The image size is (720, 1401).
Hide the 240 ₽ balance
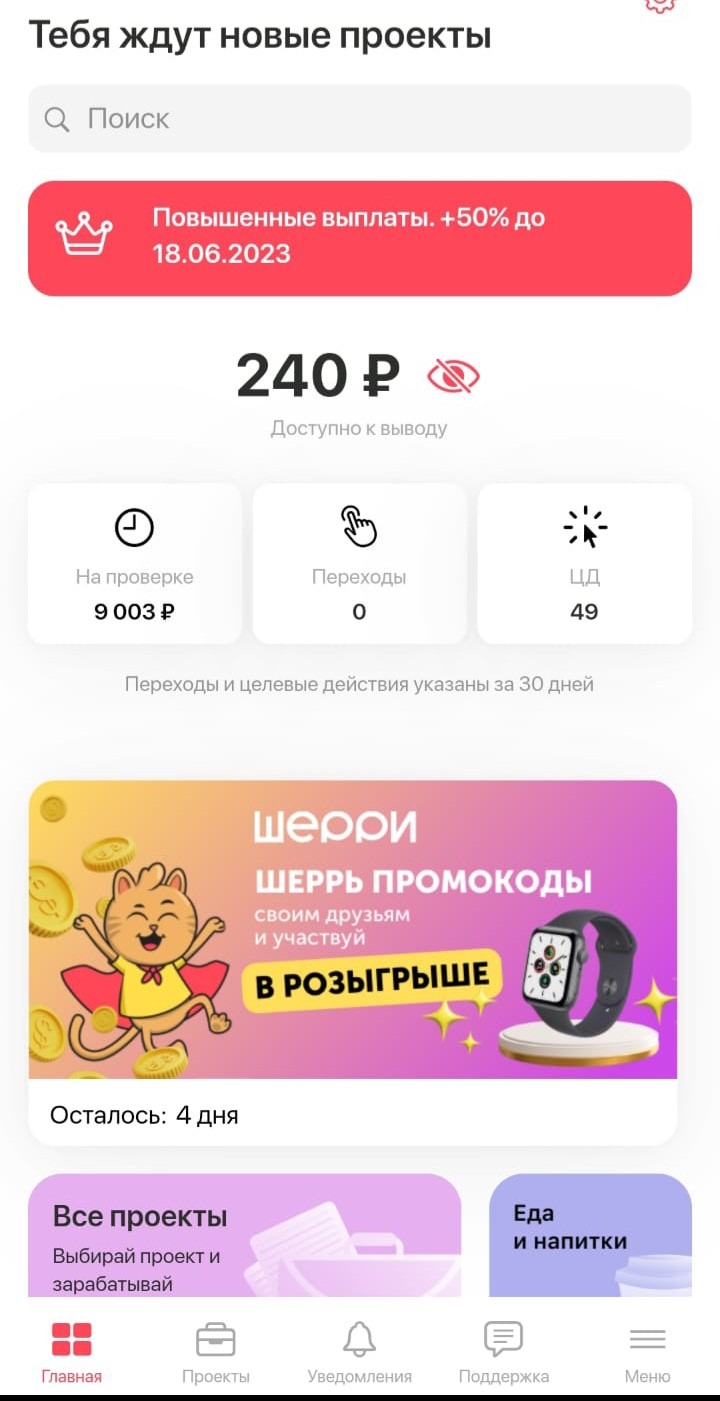click(453, 376)
